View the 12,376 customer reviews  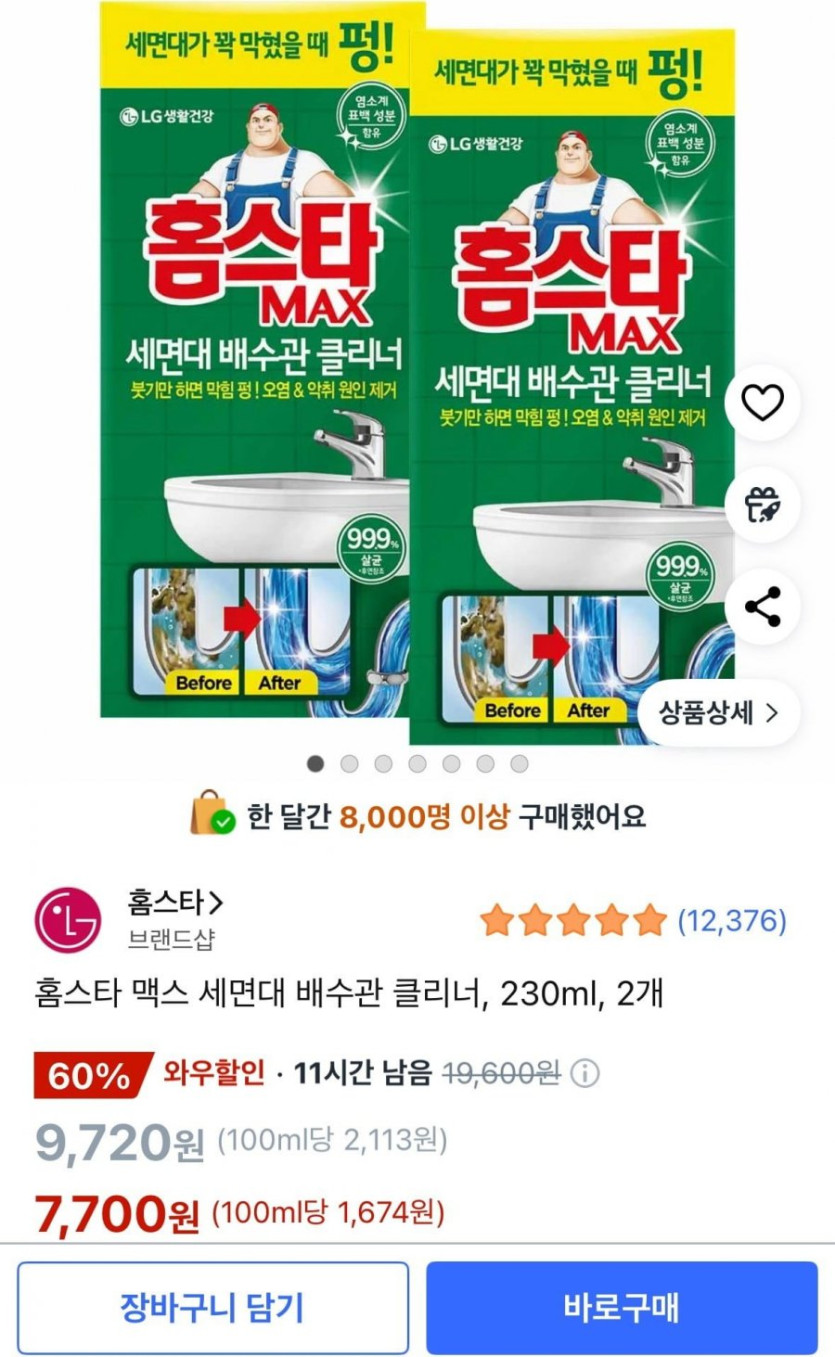731,920
